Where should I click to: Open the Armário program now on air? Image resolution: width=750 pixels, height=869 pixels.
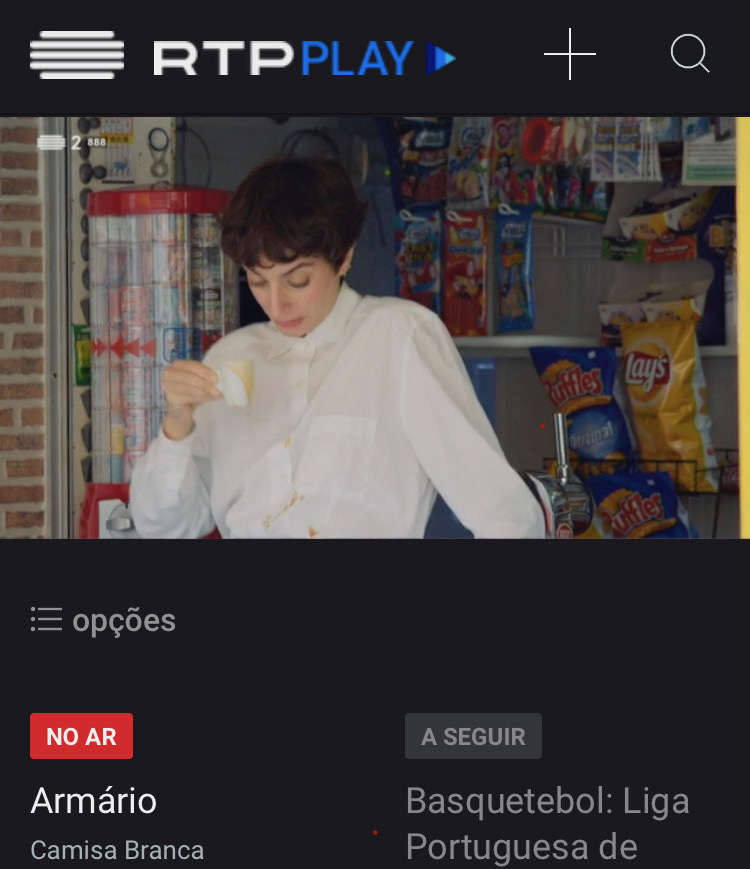click(x=94, y=801)
